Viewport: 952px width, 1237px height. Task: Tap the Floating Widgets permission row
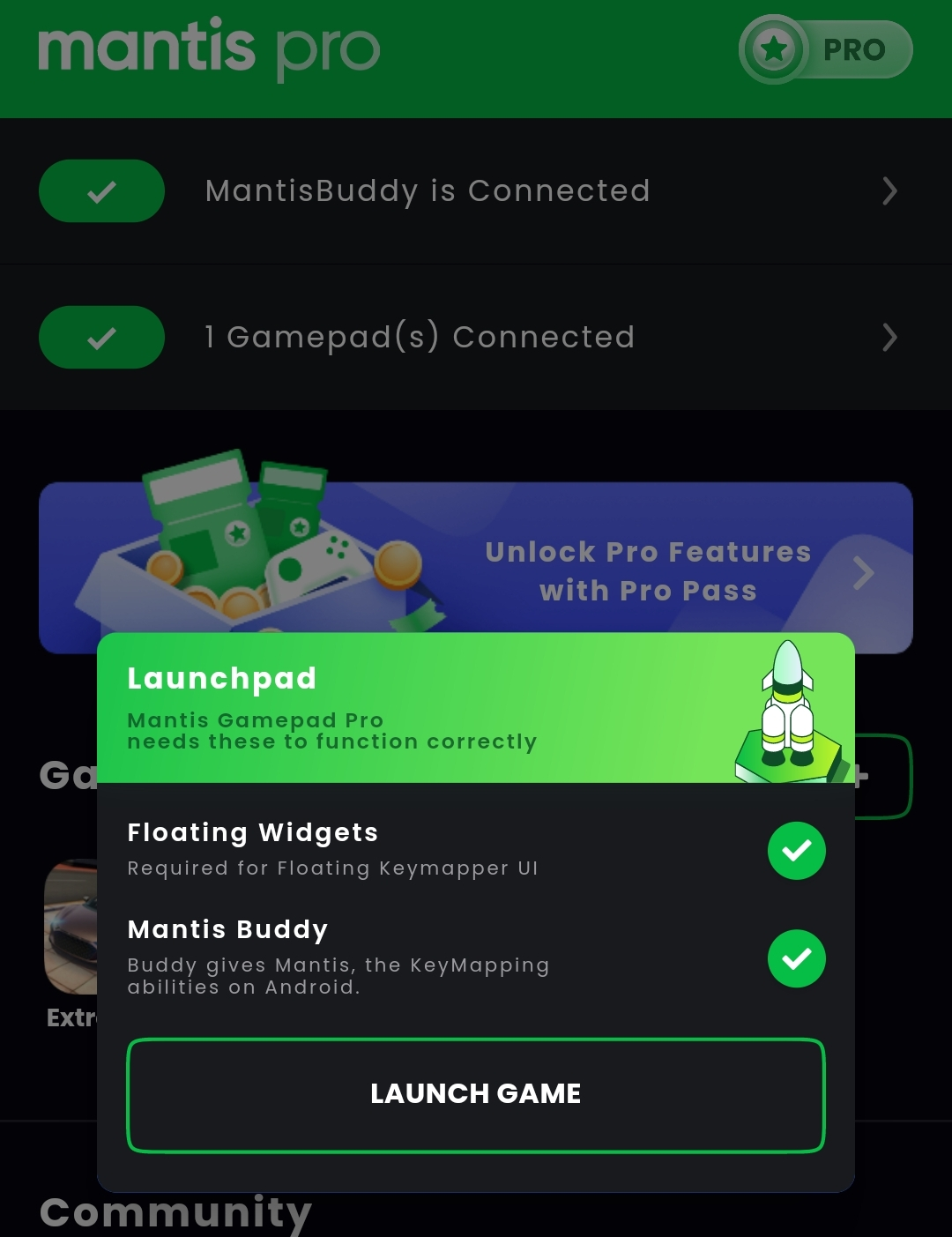(476, 850)
